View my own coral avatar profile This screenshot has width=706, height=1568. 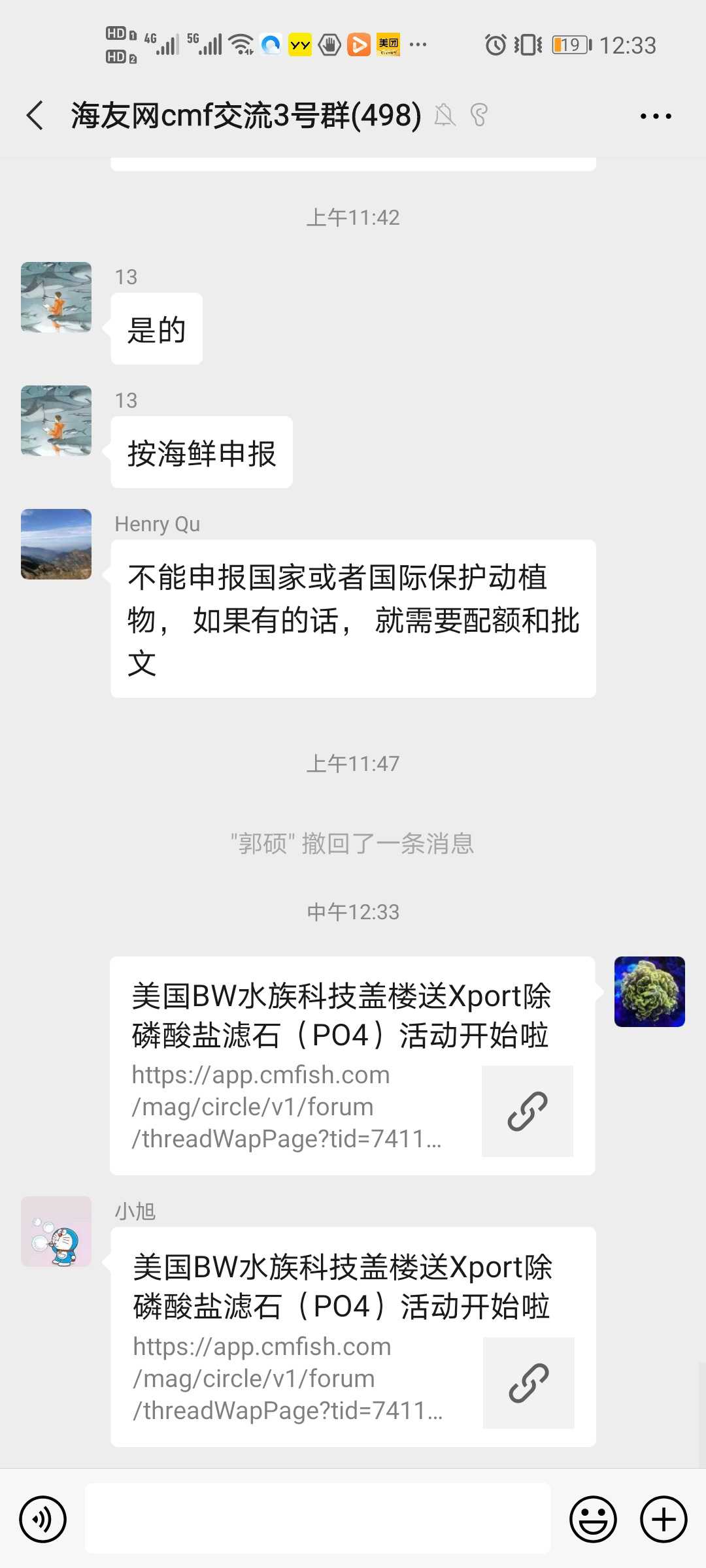click(x=649, y=992)
